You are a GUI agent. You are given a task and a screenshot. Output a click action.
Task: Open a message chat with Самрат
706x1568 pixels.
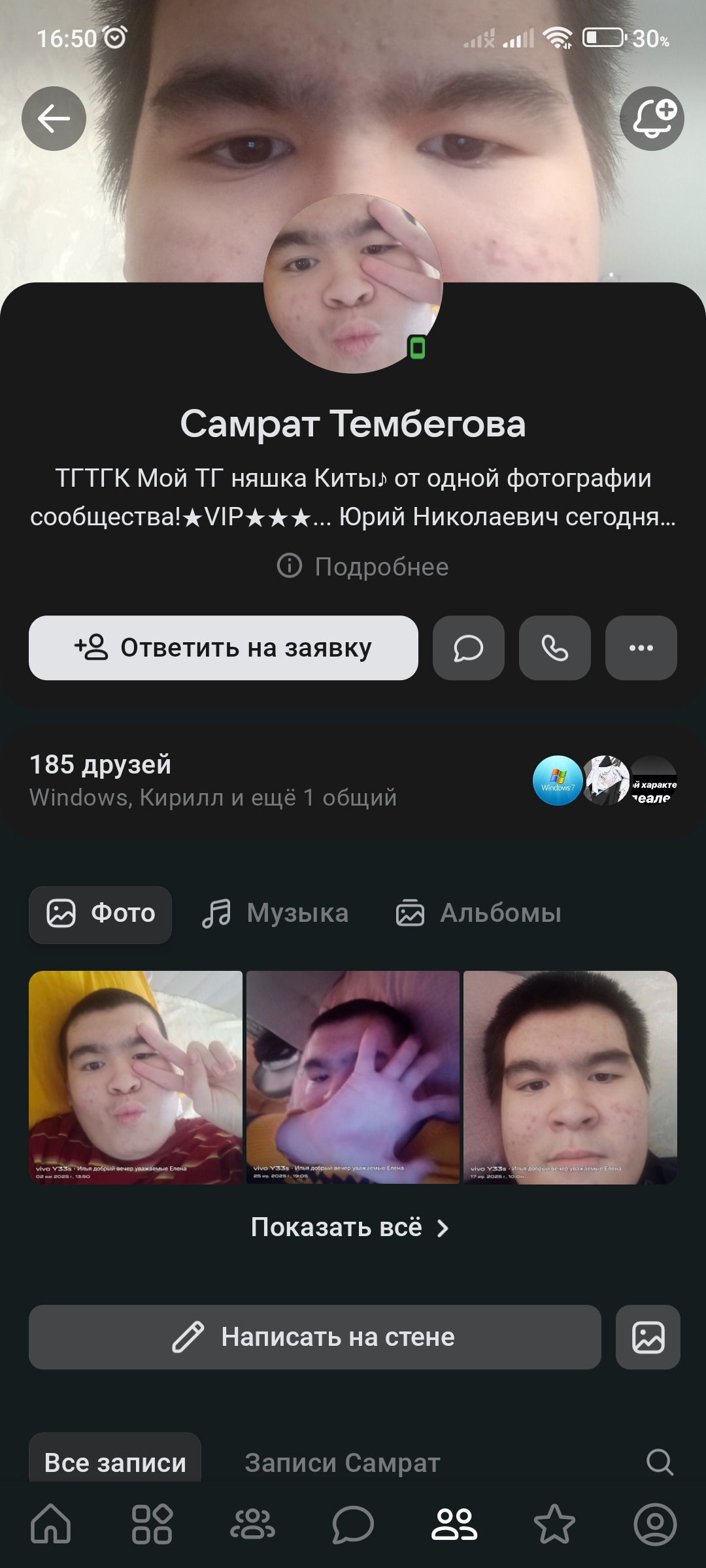468,648
